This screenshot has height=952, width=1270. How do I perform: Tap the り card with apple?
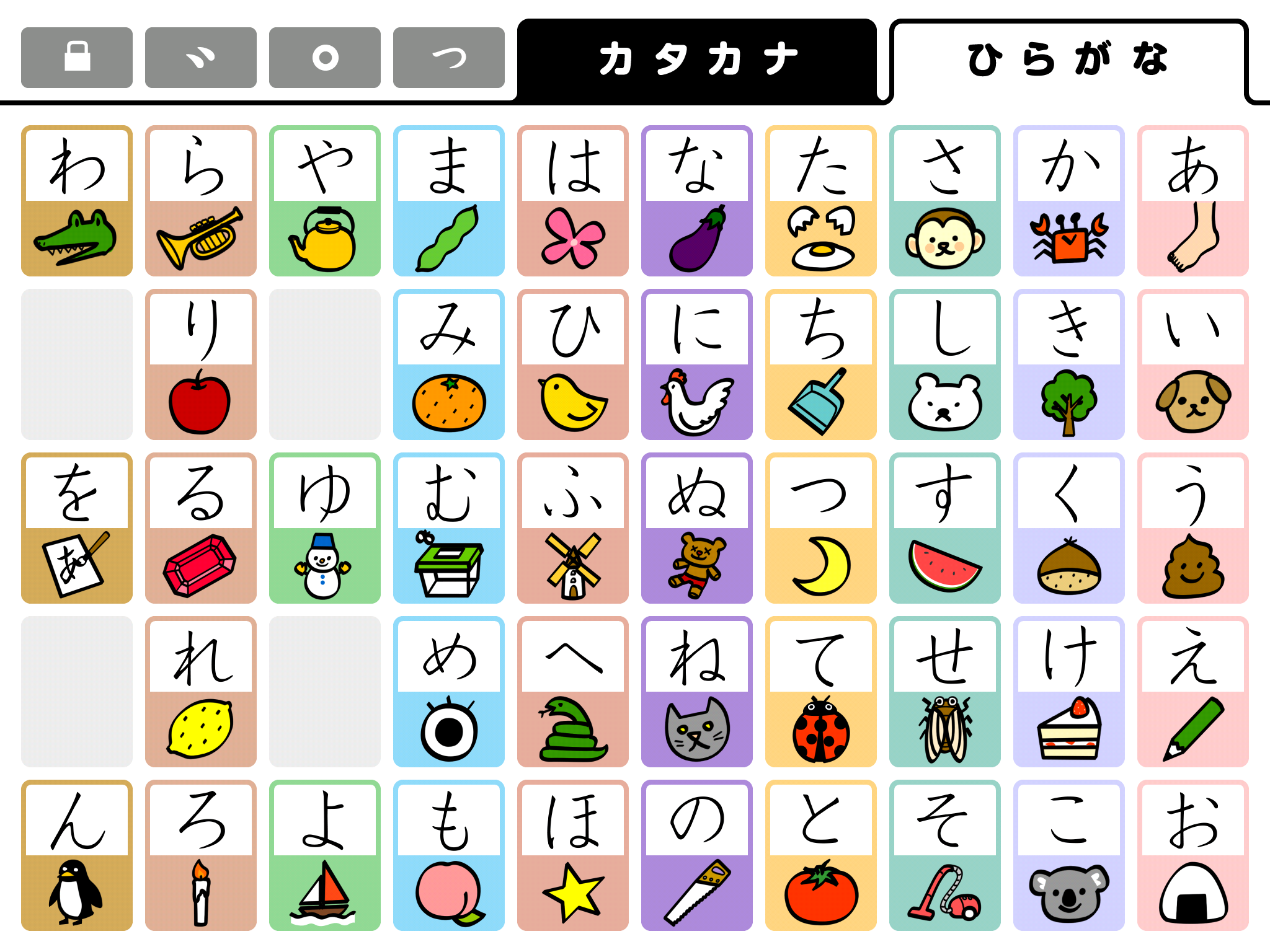pyautogui.click(x=201, y=365)
